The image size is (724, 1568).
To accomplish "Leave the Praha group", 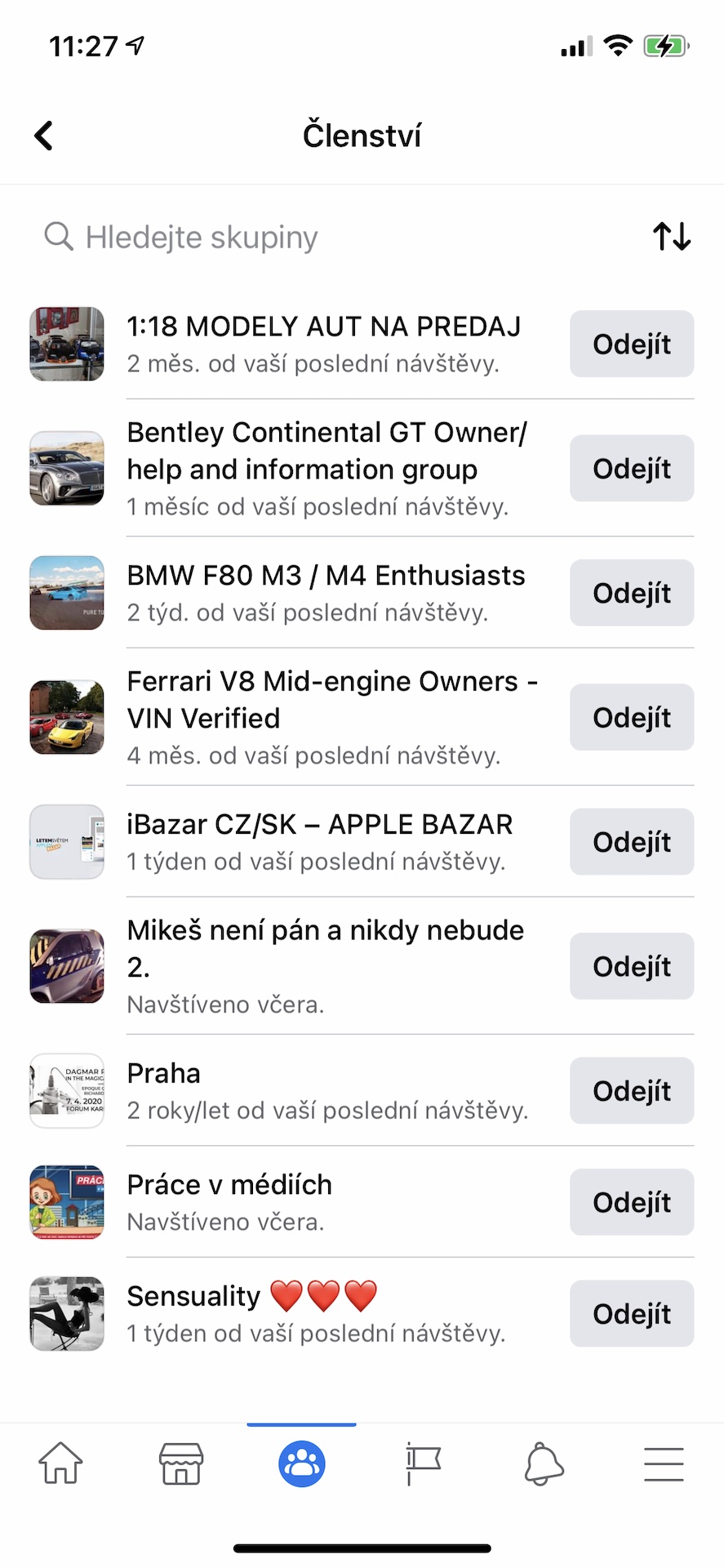I will [631, 1090].
